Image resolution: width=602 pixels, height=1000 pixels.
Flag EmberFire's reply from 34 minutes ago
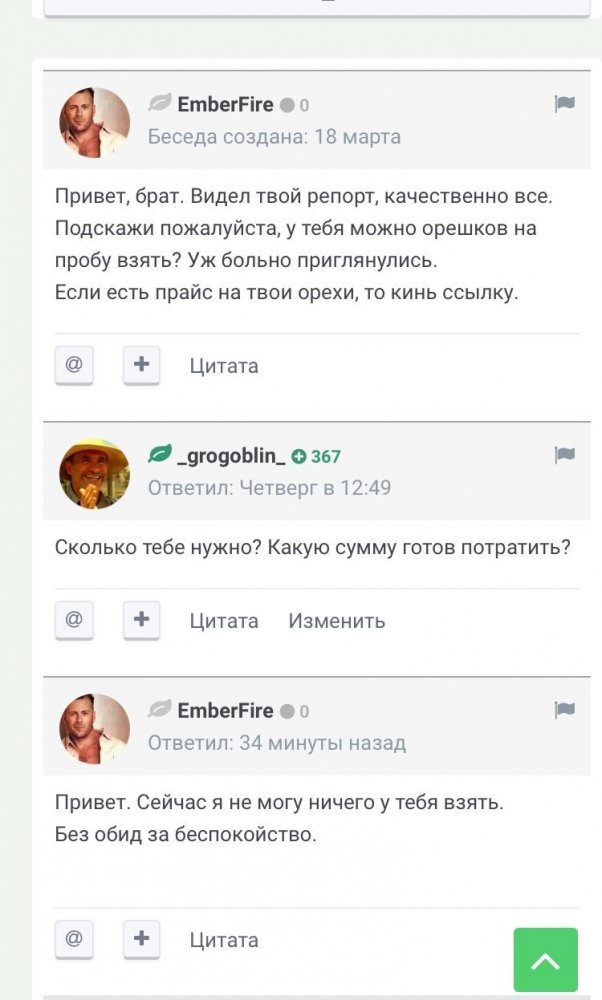pos(564,710)
